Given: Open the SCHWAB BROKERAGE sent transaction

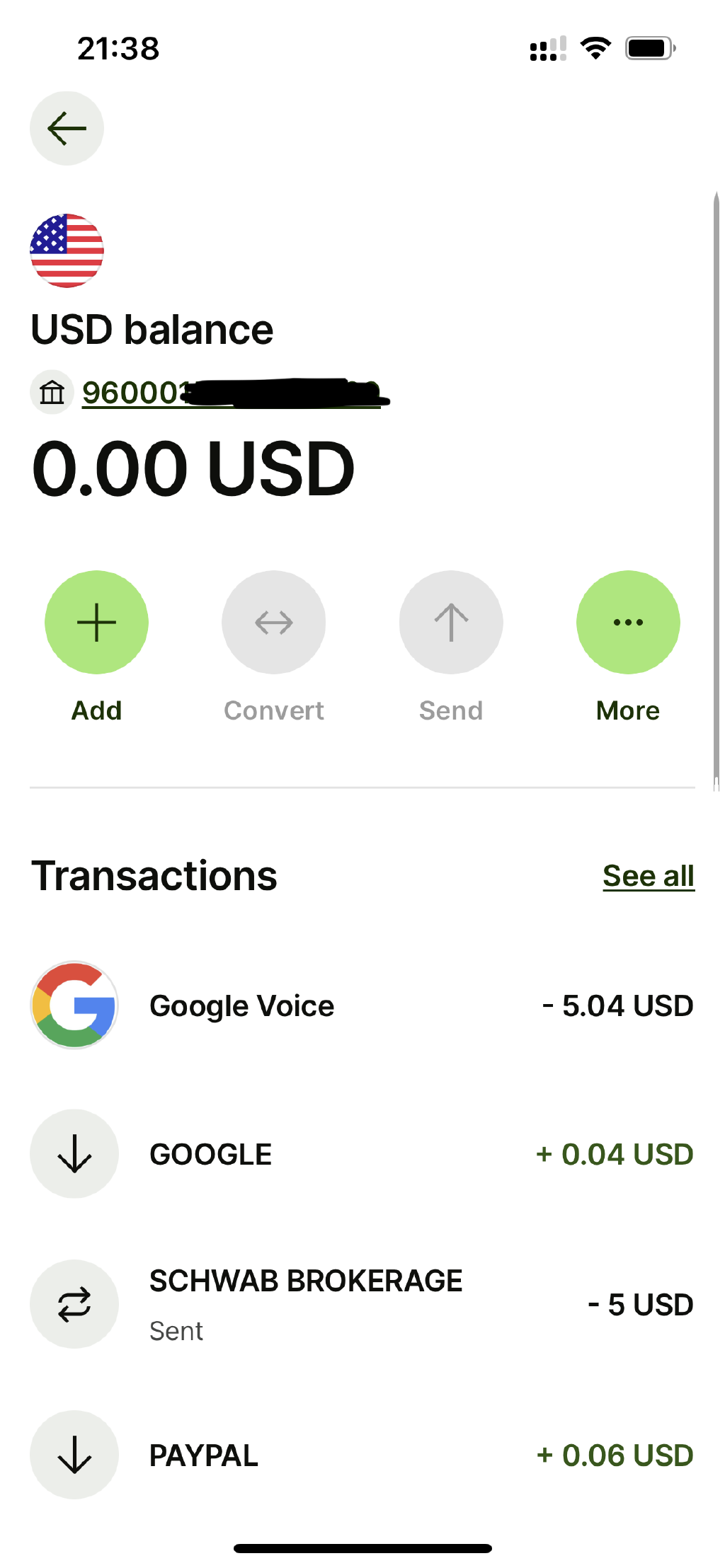Looking at the screenshot, I should 361,1304.
